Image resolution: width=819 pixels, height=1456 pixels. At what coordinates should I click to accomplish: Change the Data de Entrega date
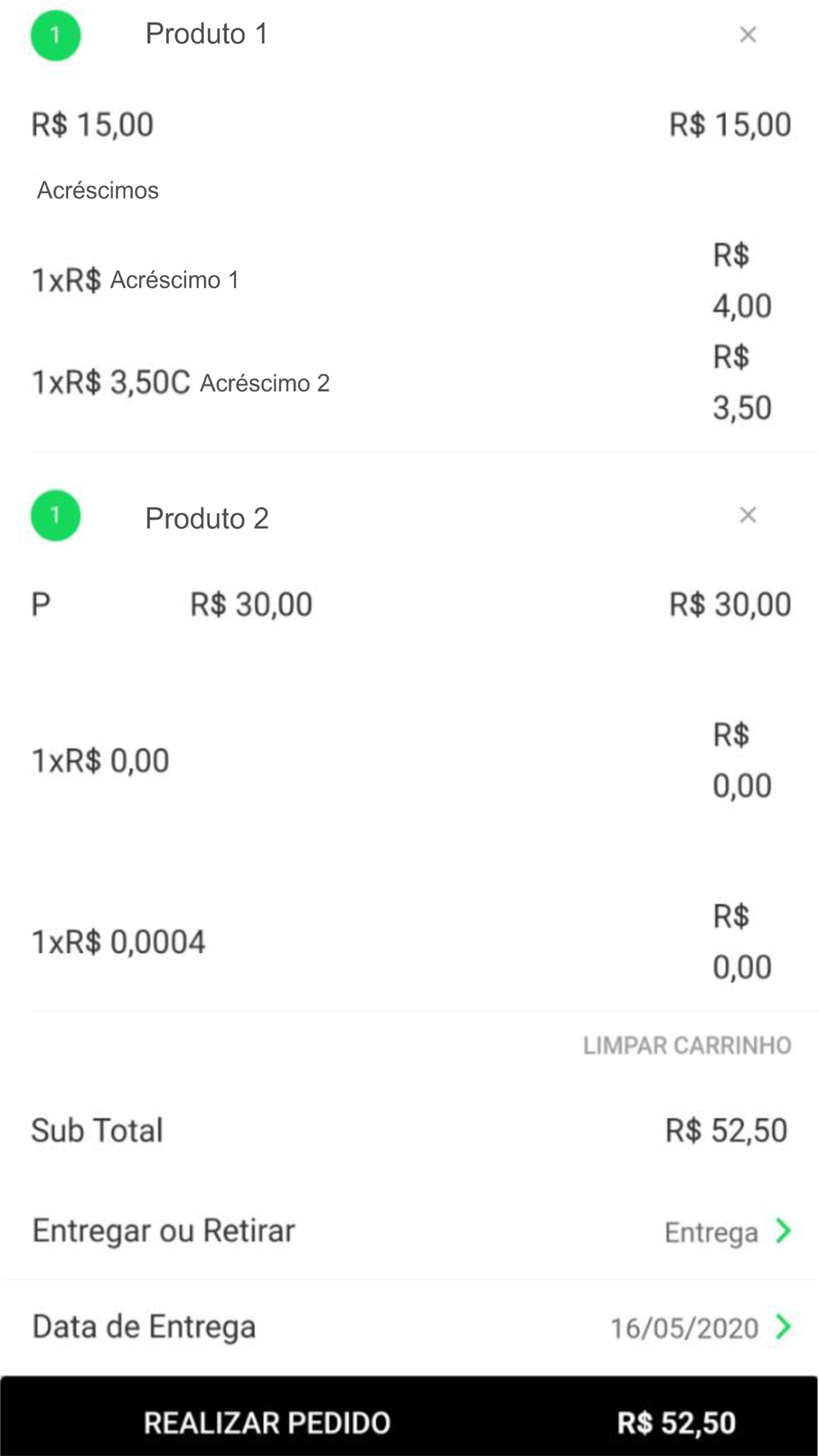(409, 1327)
